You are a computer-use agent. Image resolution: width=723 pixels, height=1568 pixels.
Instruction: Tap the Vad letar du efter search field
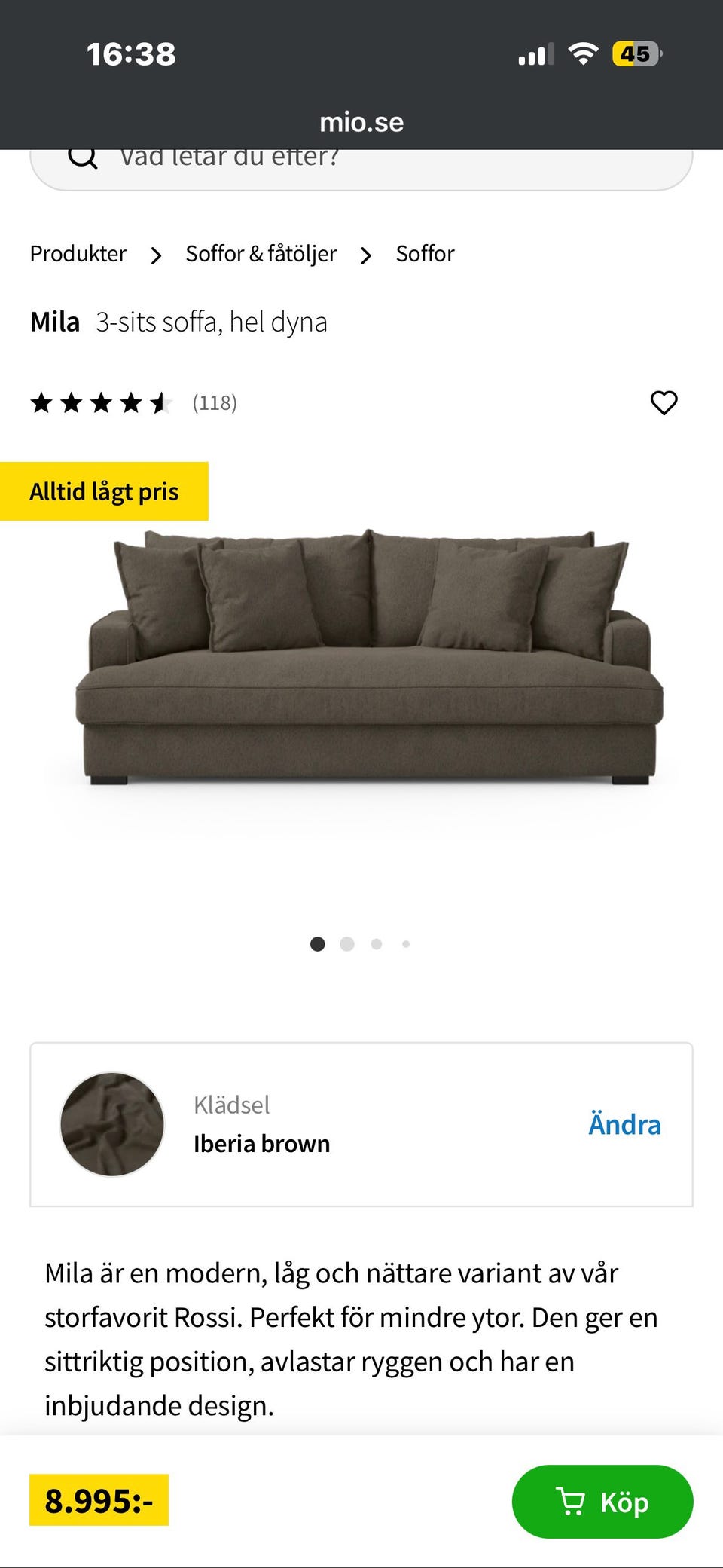[x=301, y=157]
